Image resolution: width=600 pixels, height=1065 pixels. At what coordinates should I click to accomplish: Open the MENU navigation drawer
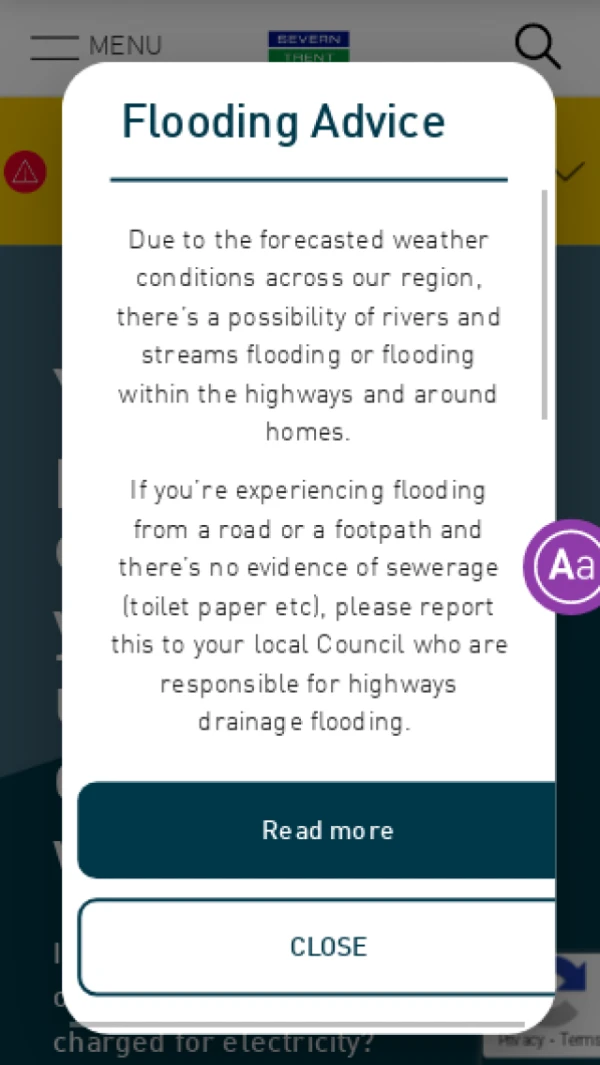pos(95,46)
